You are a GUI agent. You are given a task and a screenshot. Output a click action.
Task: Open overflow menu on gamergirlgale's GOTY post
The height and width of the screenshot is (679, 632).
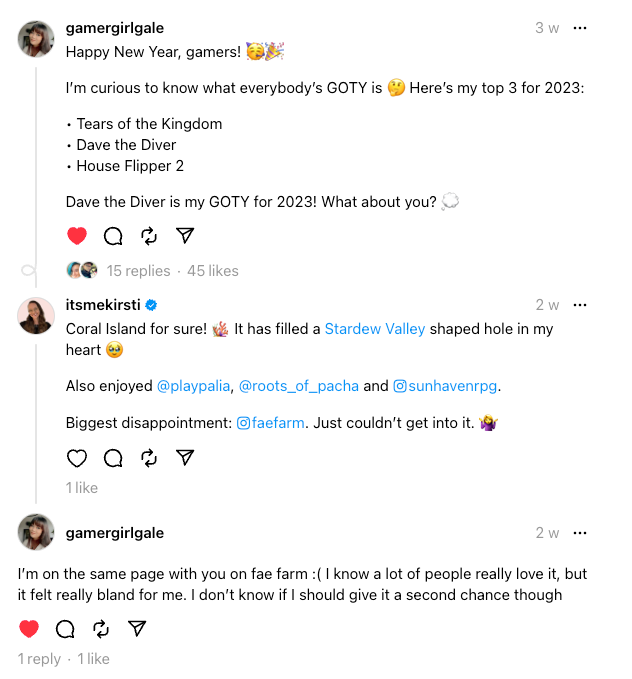580,28
